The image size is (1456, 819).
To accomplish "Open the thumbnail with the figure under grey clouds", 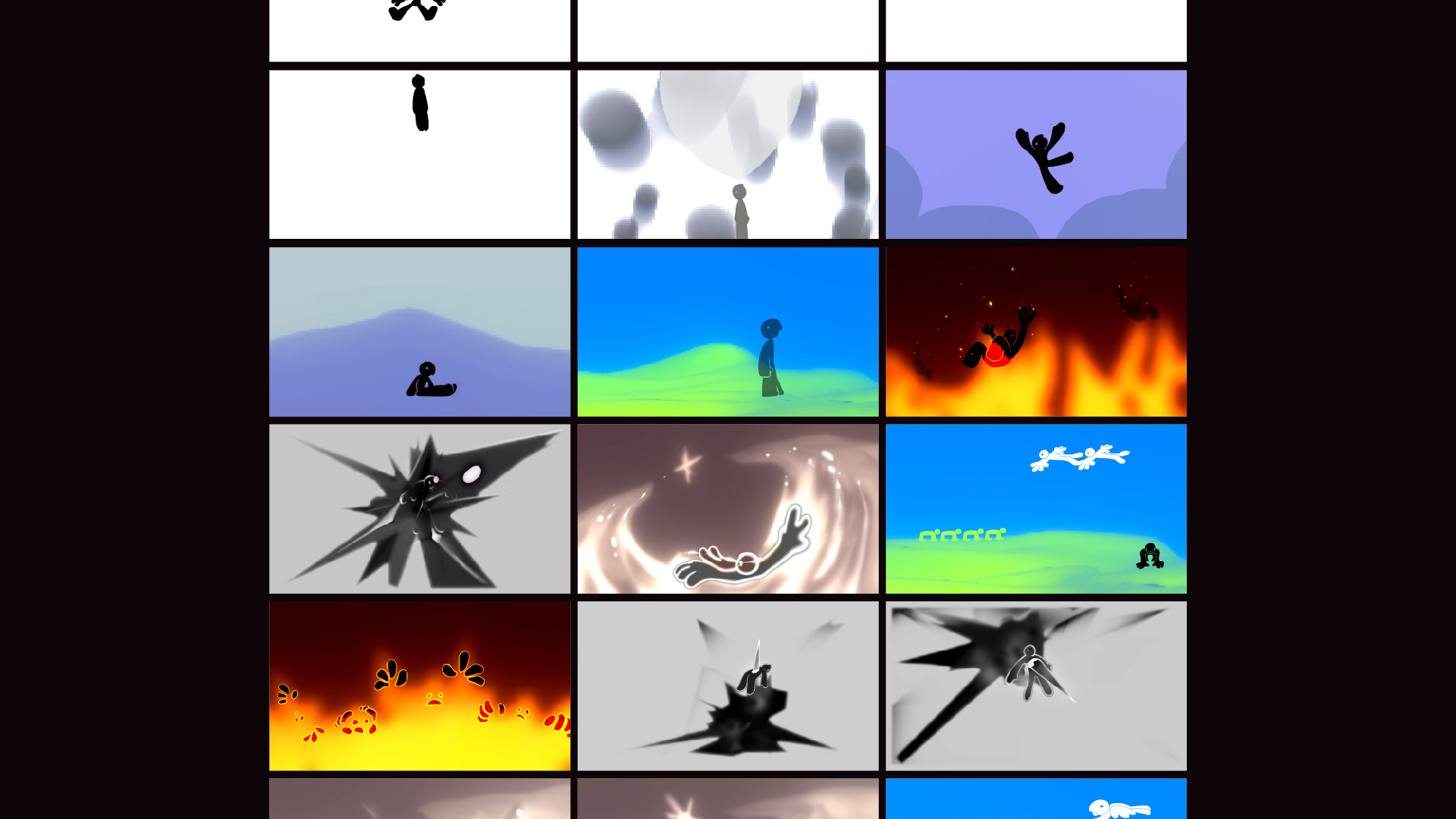I will click(x=728, y=155).
